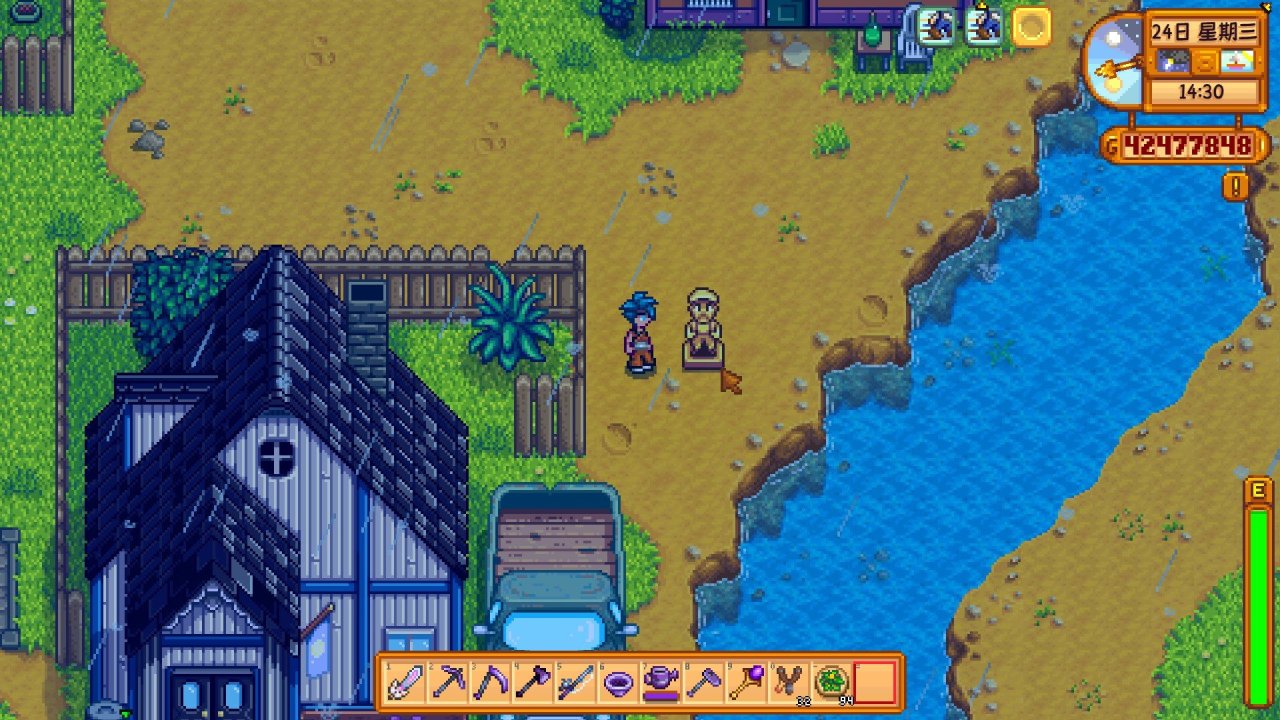The image size is (1280, 720).
Task: Select the purple-orb scepter in slot 9
Action: 747,684
